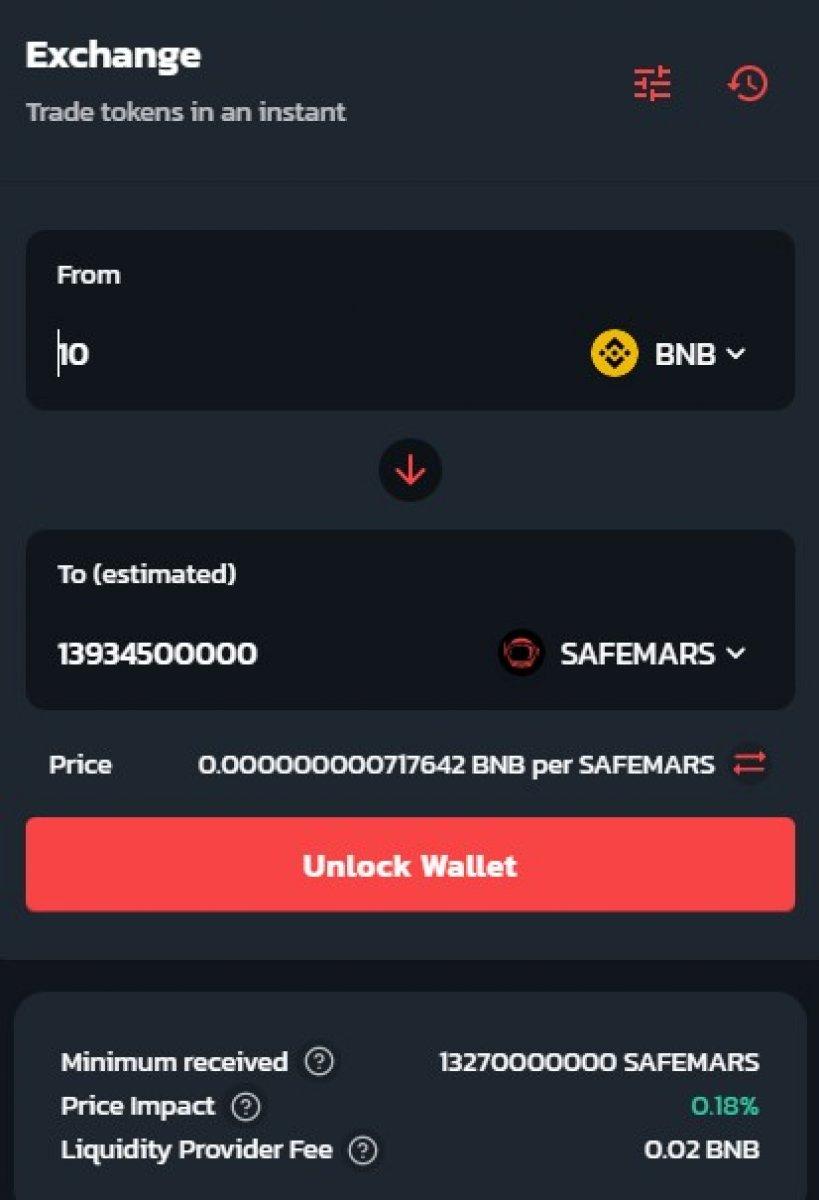Click the swap direction arrow
The image size is (819, 1200).
pyautogui.click(x=410, y=470)
